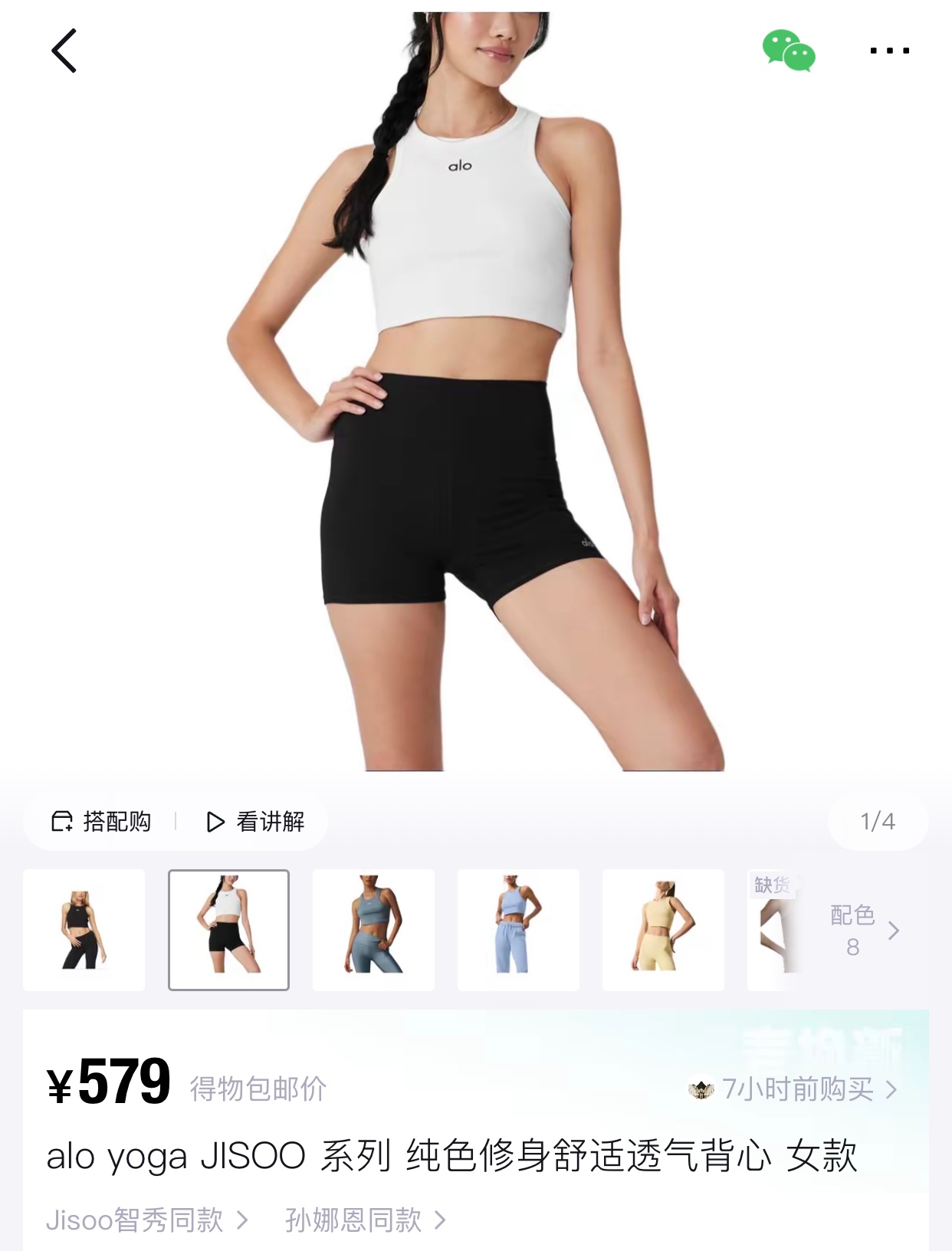Go back using the top-left arrow

64,51
